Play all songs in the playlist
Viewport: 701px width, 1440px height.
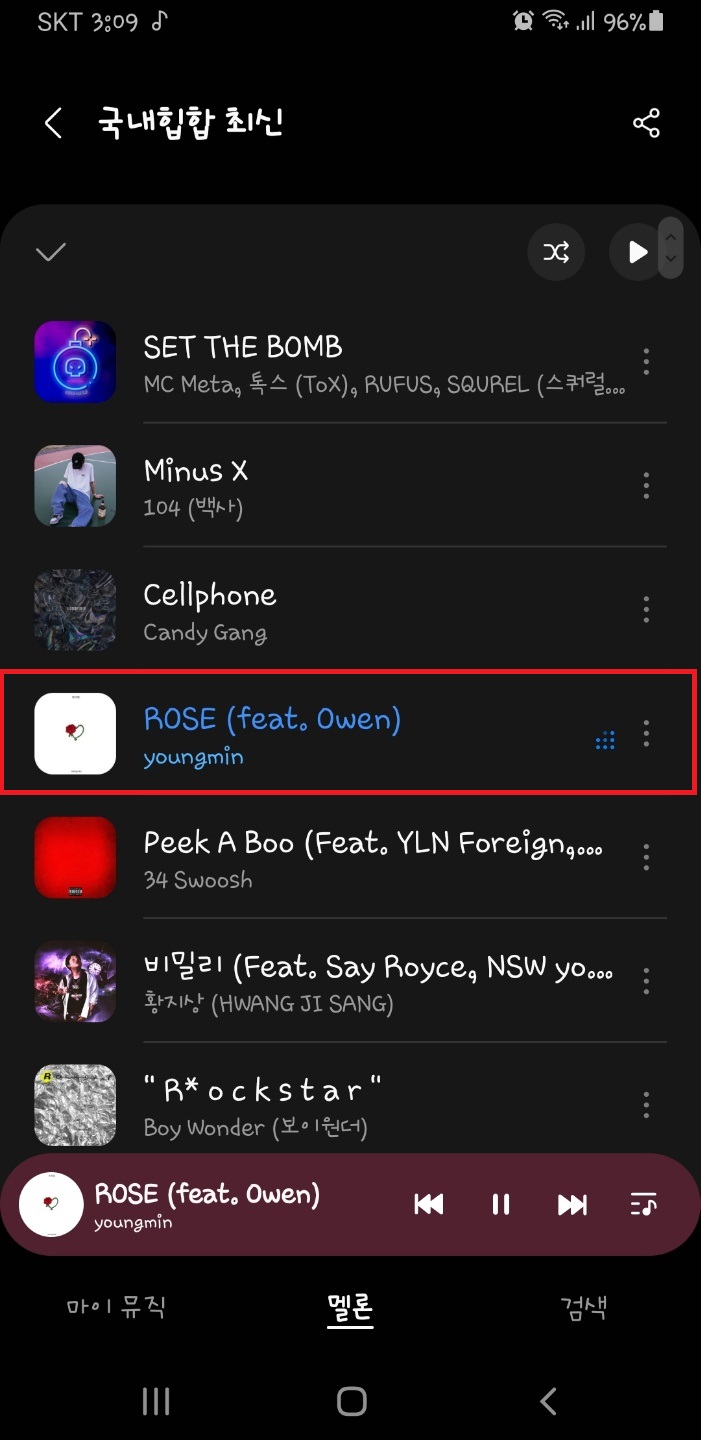click(636, 253)
